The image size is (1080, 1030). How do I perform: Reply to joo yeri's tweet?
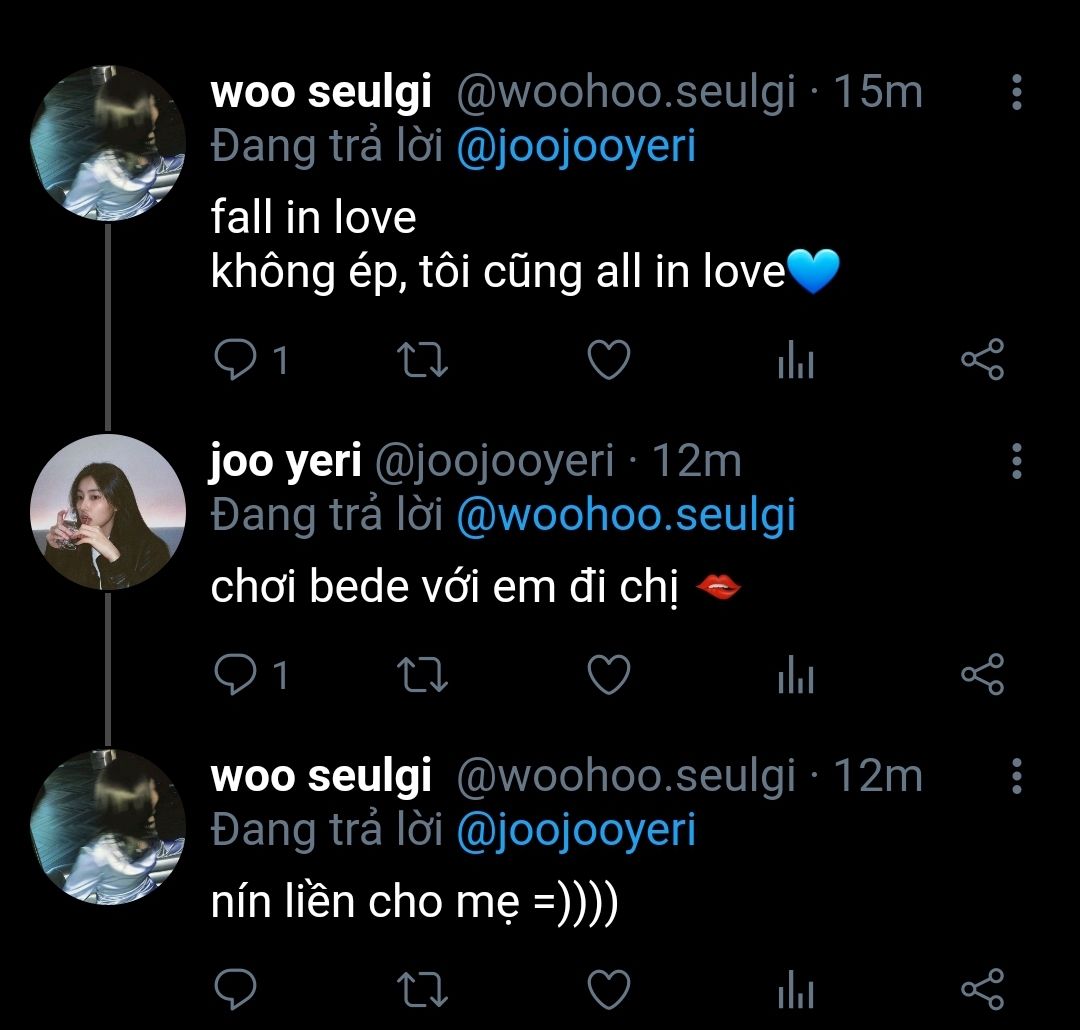tap(236, 676)
